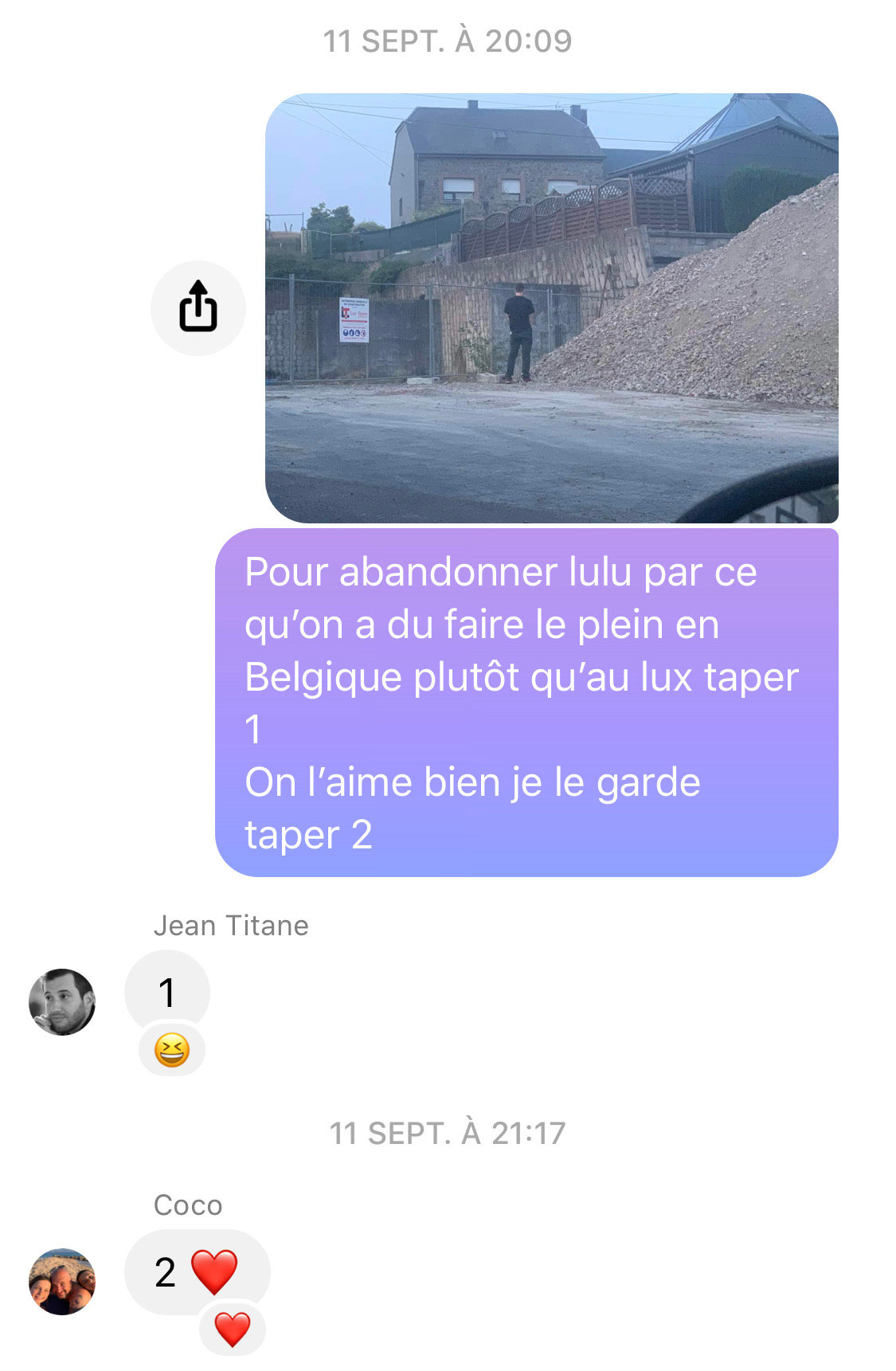Viewport: 896px width, 1371px height.
Task: View heart reaction on Coco's message
Action: [232, 1329]
